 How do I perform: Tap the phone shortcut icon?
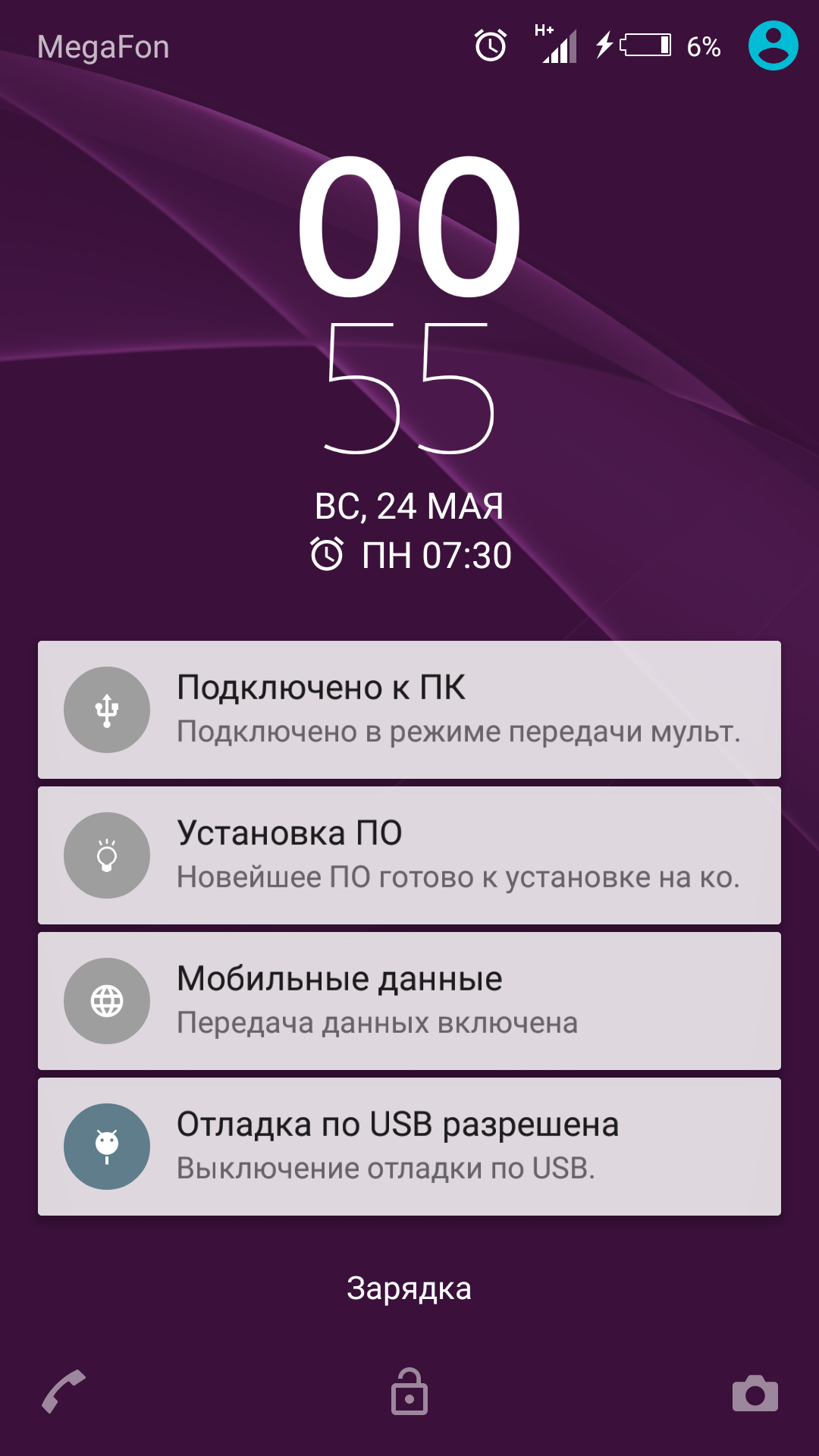click(x=64, y=1392)
